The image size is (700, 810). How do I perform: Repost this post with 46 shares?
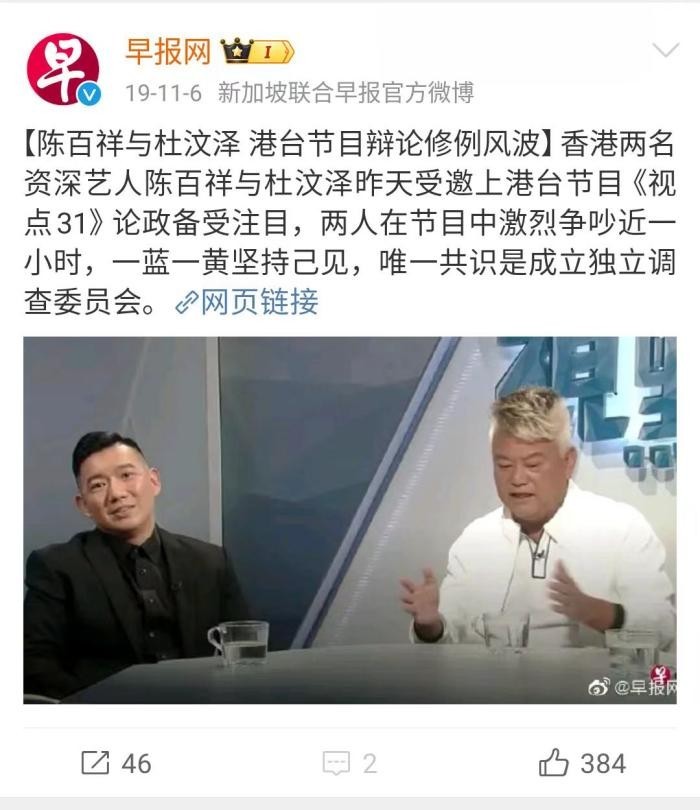[x=116, y=764]
